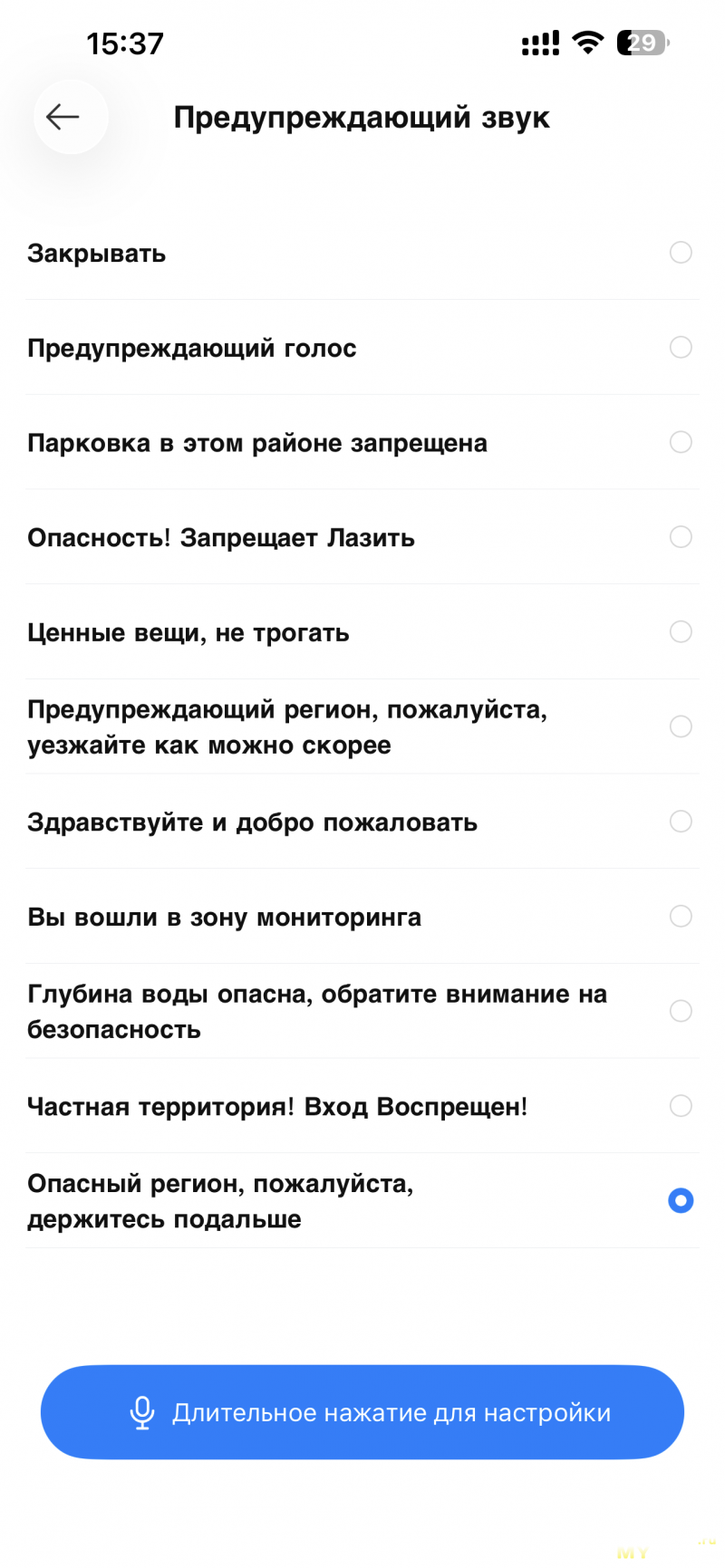Screen dimensions: 725x1568
Task: Pick Опасность! Запрещает Лазить option
Action: tap(362, 537)
